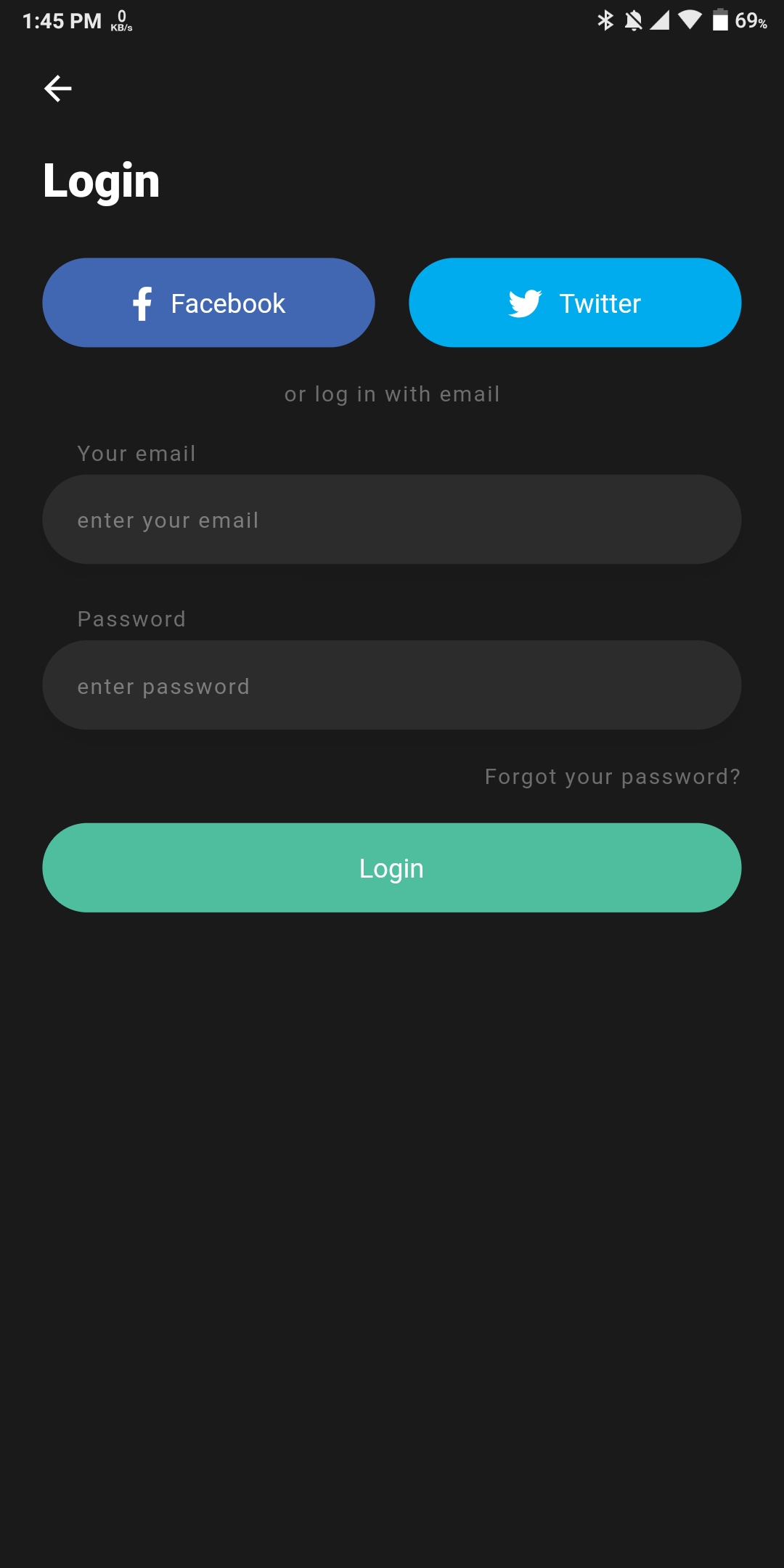Click the back arrow at the top
Screen dimensions: 784x1568
coord(59,89)
